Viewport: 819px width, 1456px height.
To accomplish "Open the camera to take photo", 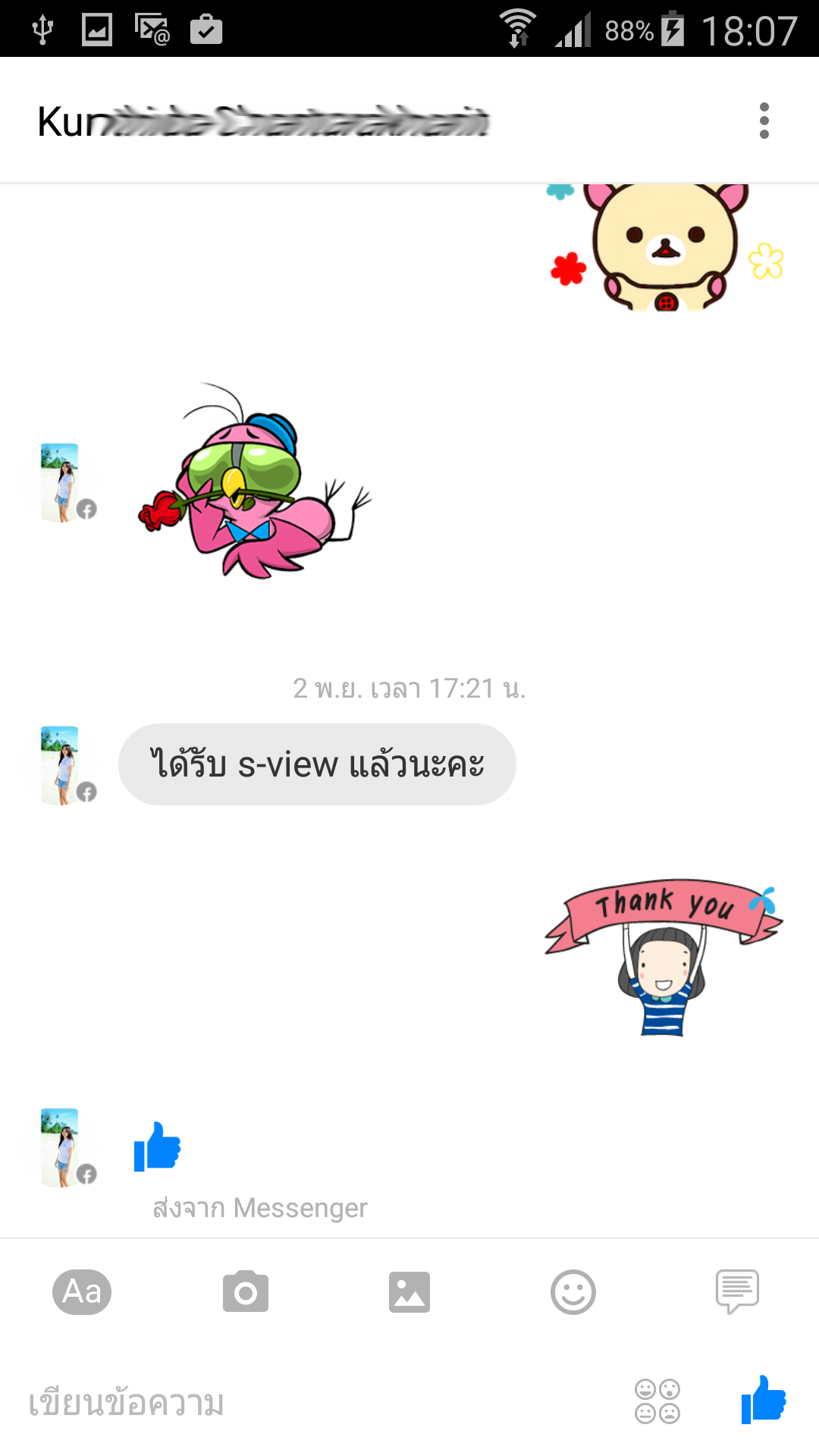I will click(246, 1291).
